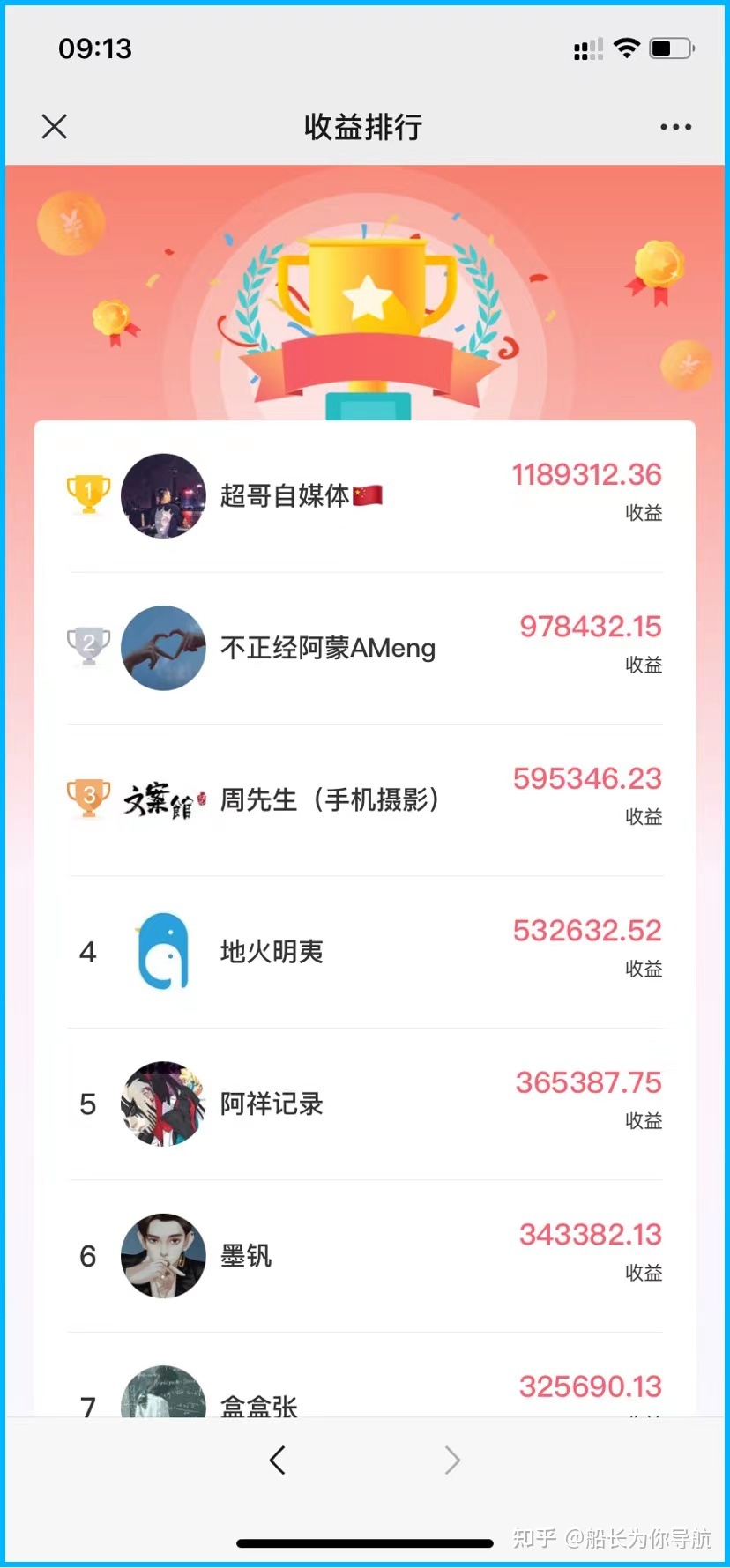Close the 收益排行 page
This screenshot has height=1568, width=730.
point(55,127)
